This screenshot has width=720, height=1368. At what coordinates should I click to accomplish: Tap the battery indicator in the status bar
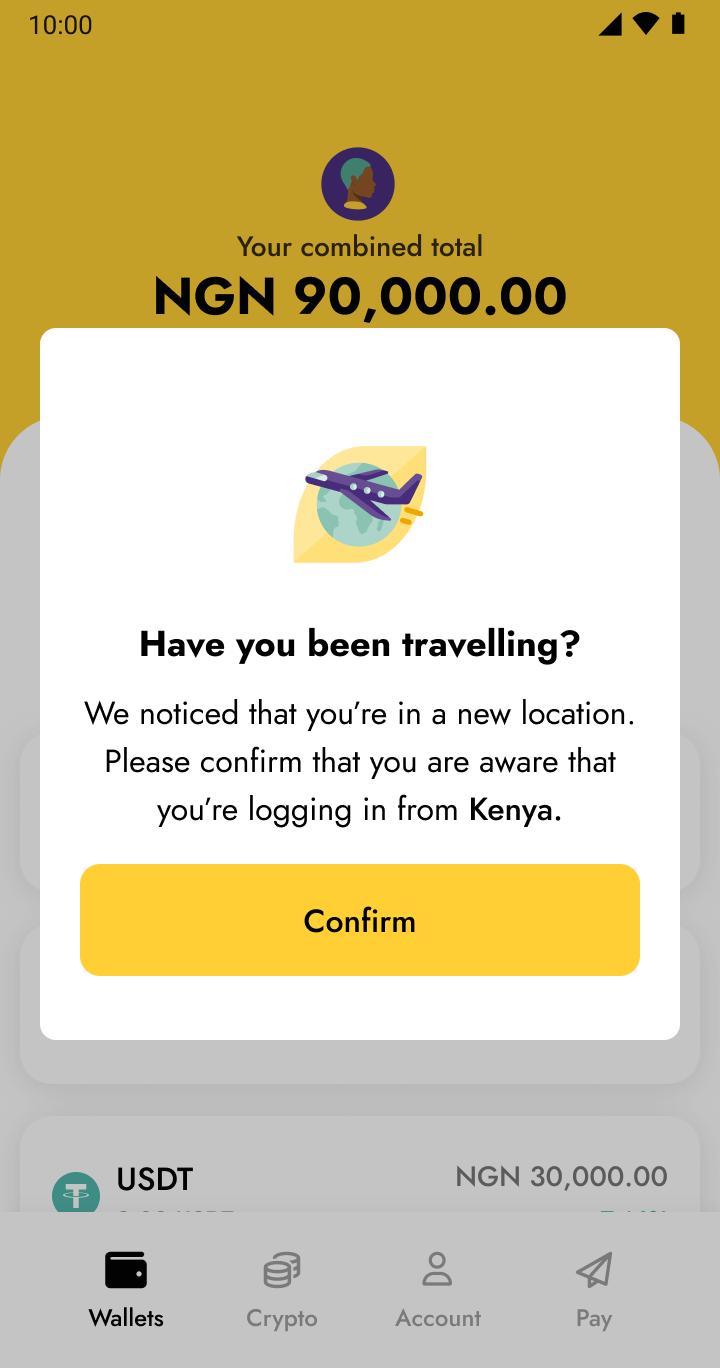681,25
